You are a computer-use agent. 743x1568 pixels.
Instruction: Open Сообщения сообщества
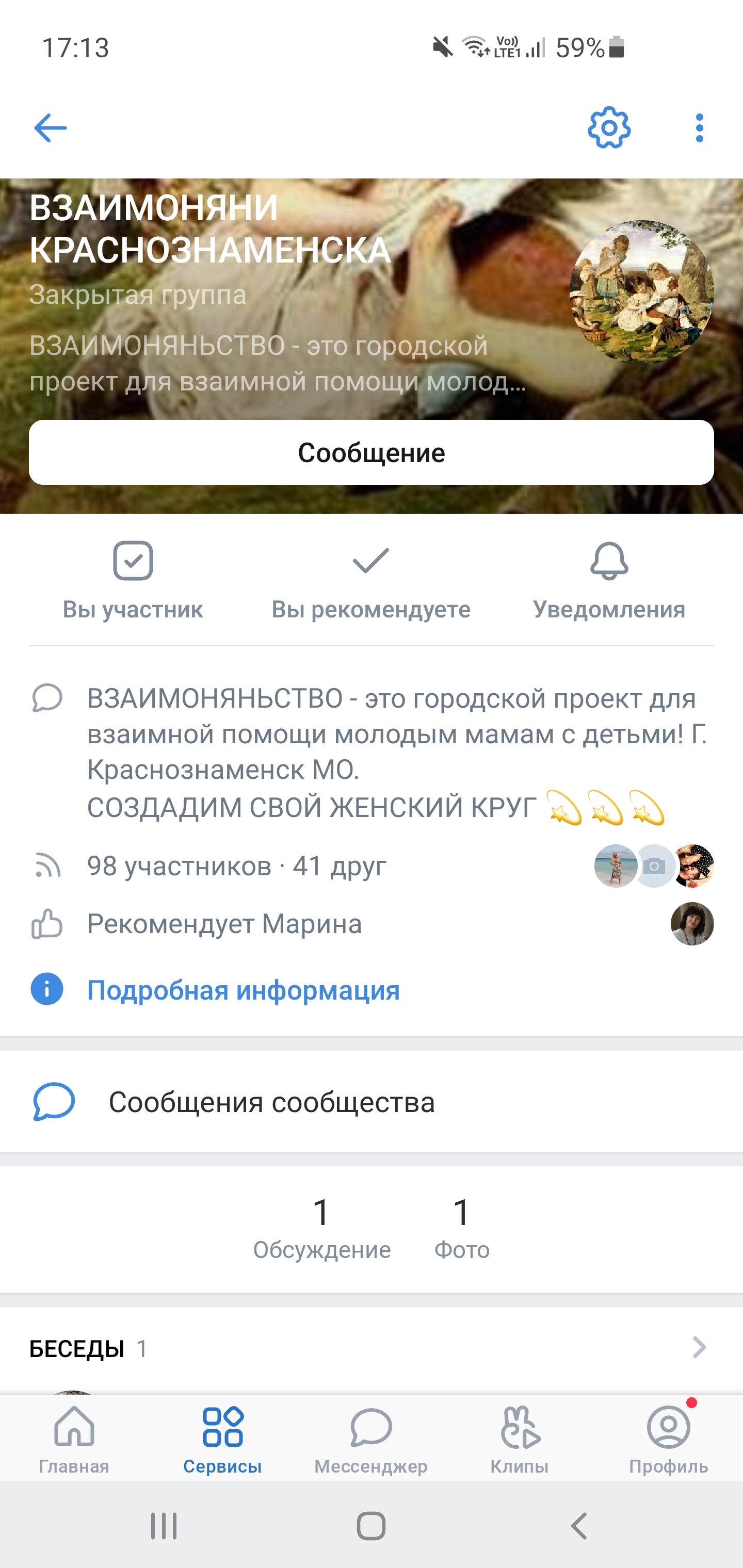tap(271, 1102)
